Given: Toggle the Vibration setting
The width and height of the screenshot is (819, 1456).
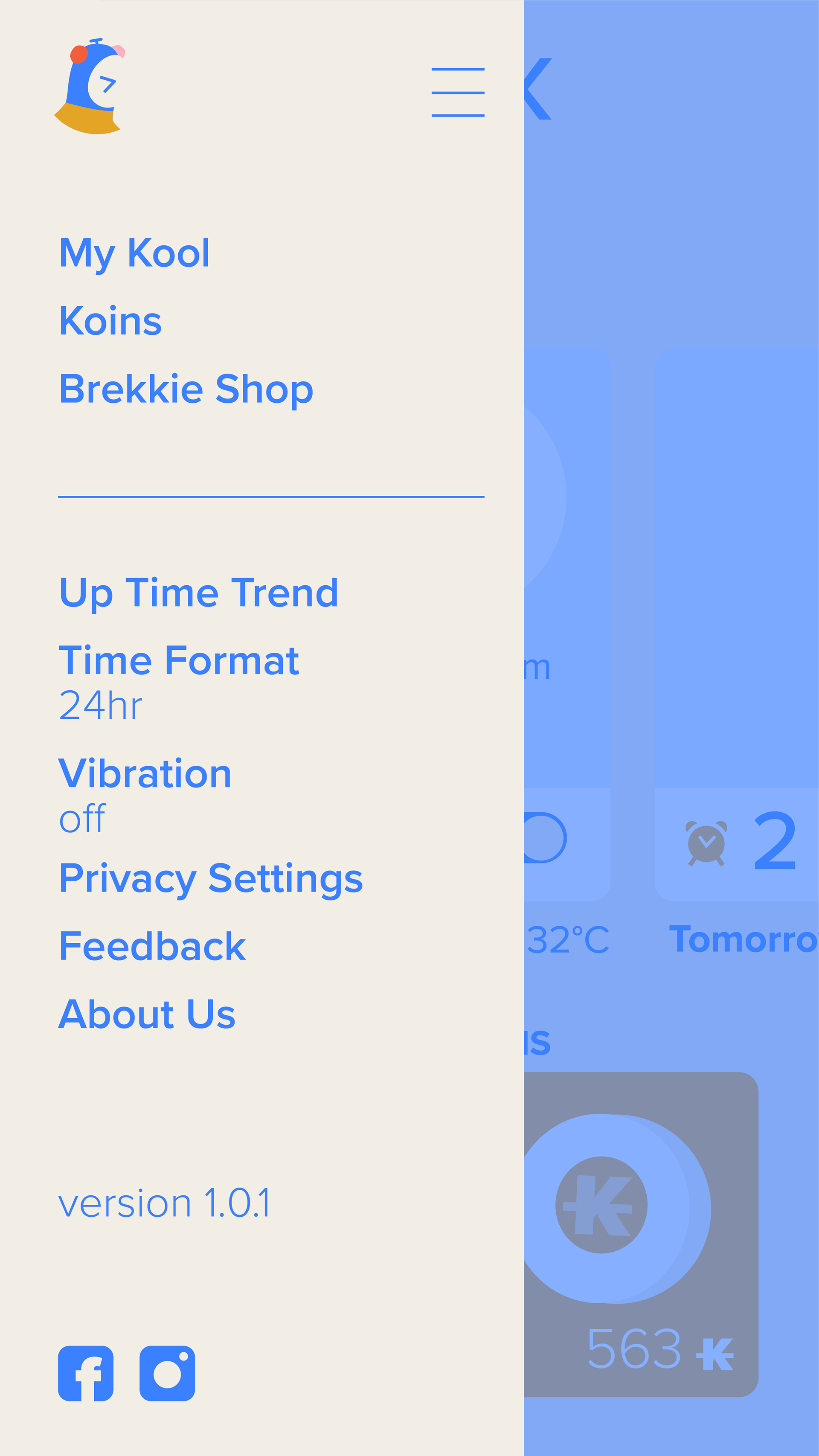Looking at the screenshot, I should tap(145, 794).
